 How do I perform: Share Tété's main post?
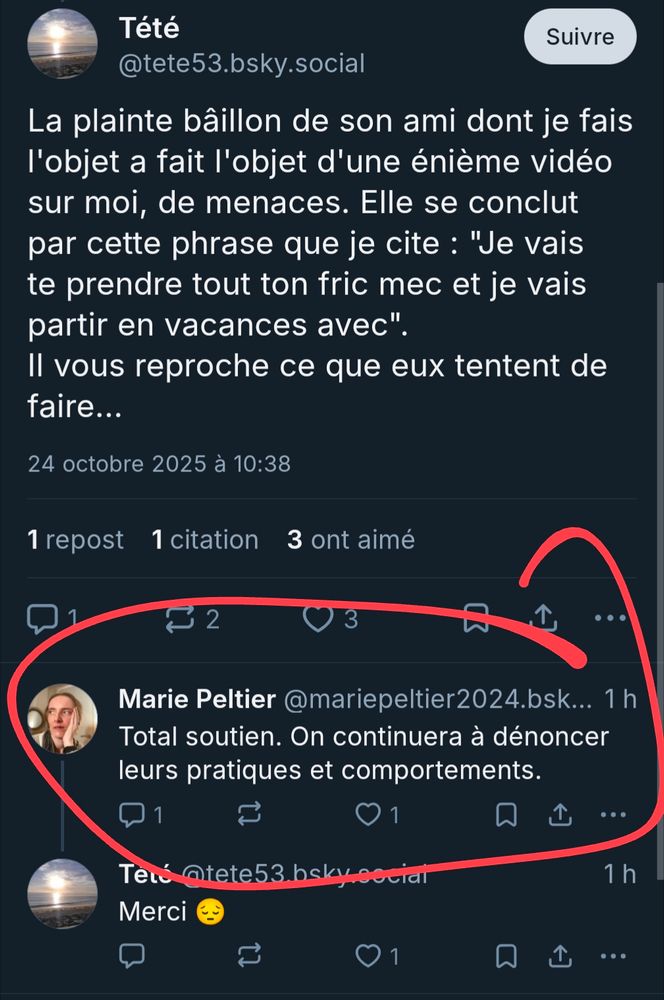pyautogui.click(x=541, y=617)
